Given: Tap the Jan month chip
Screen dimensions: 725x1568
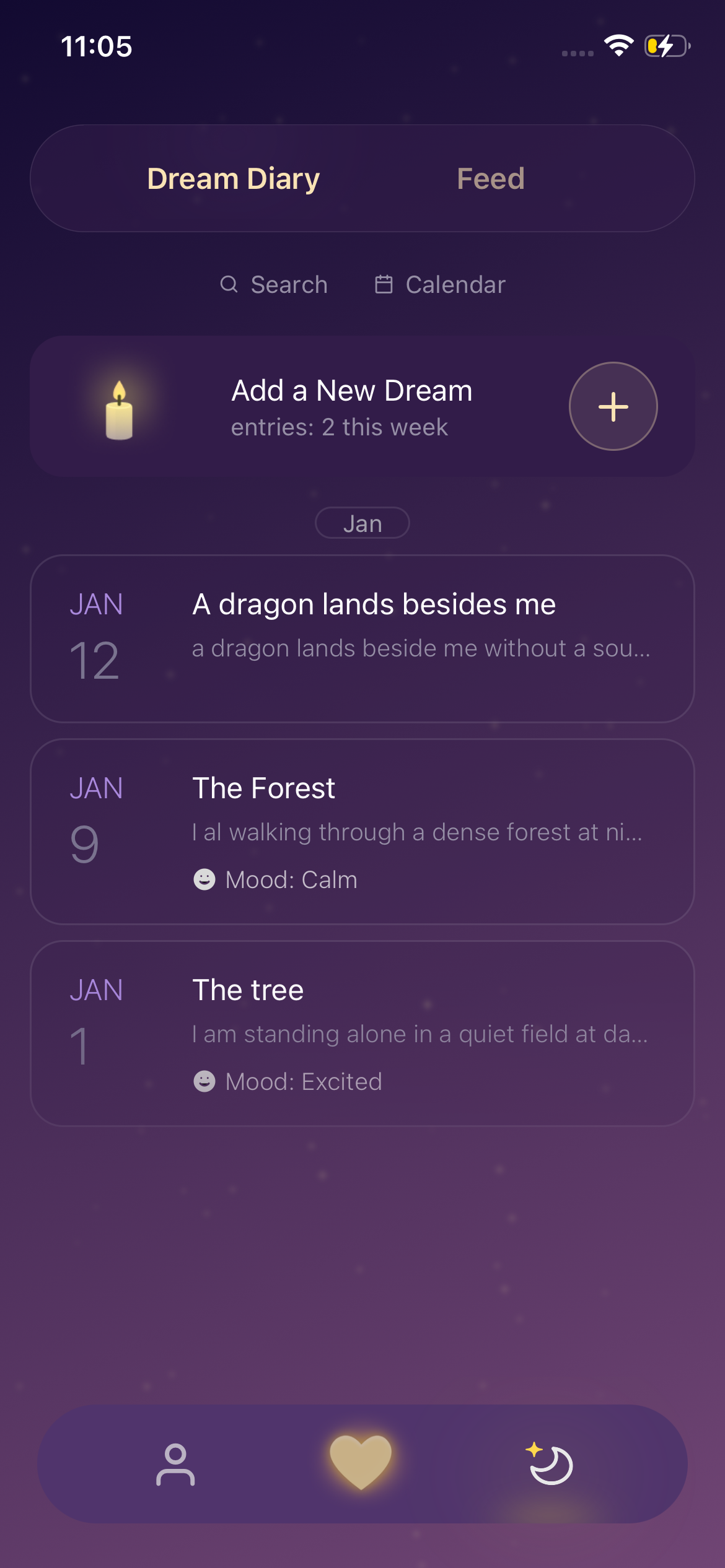Looking at the screenshot, I should click(x=362, y=523).
